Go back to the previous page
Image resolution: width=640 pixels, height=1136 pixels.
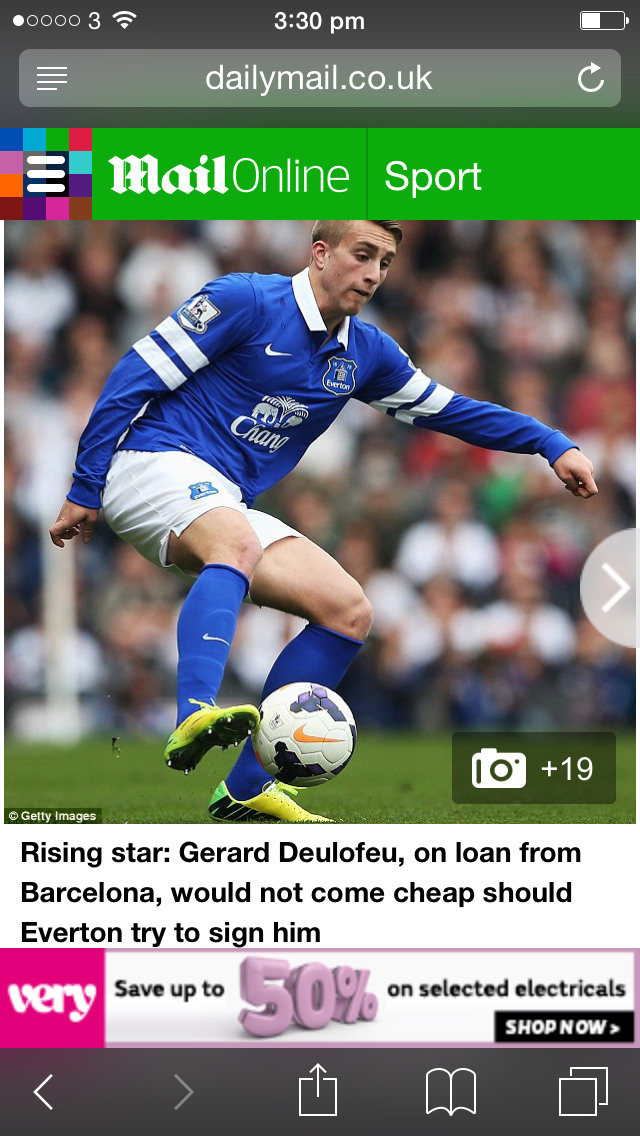click(x=44, y=1092)
